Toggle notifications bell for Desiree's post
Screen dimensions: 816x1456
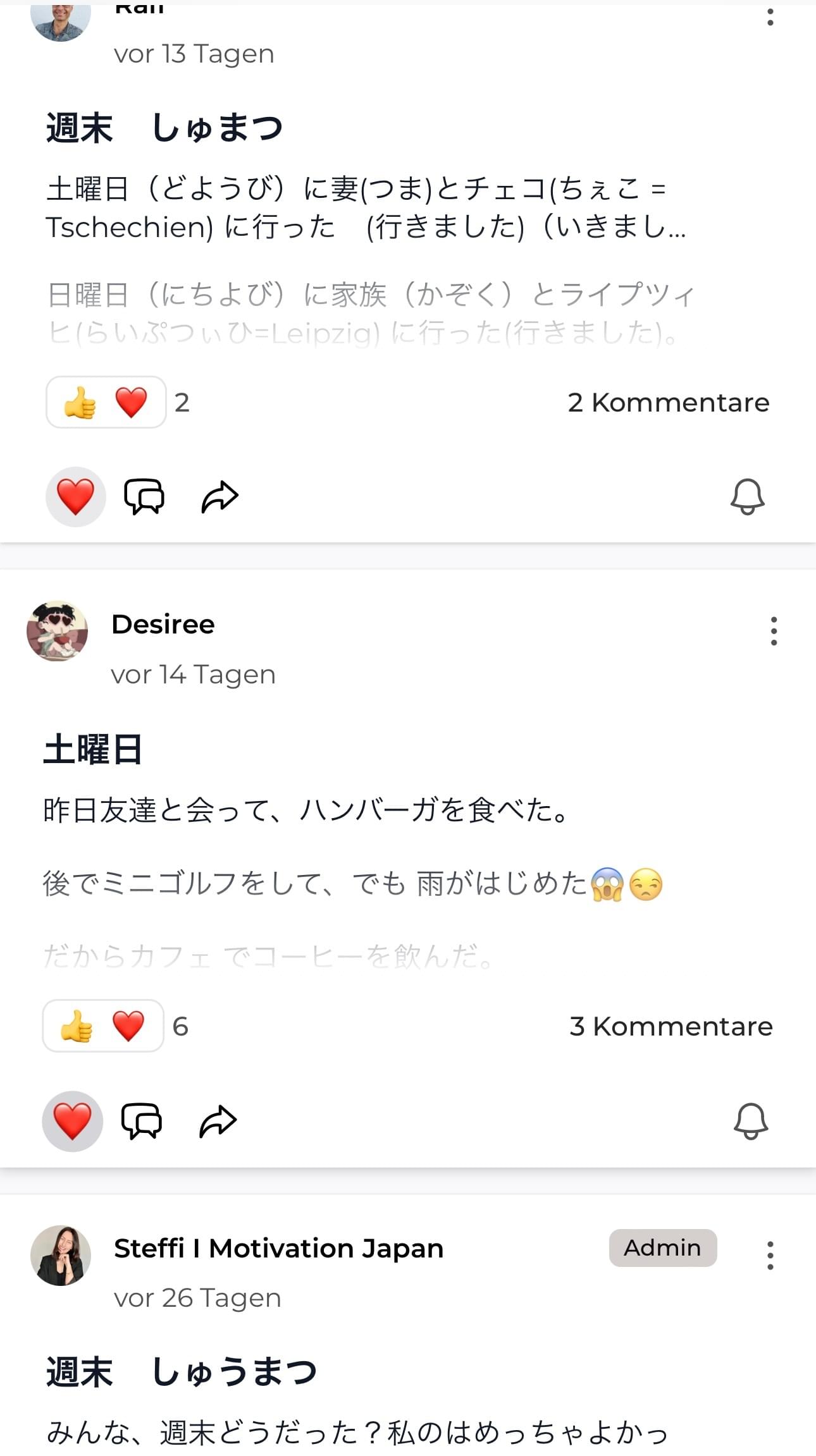coord(750,1121)
